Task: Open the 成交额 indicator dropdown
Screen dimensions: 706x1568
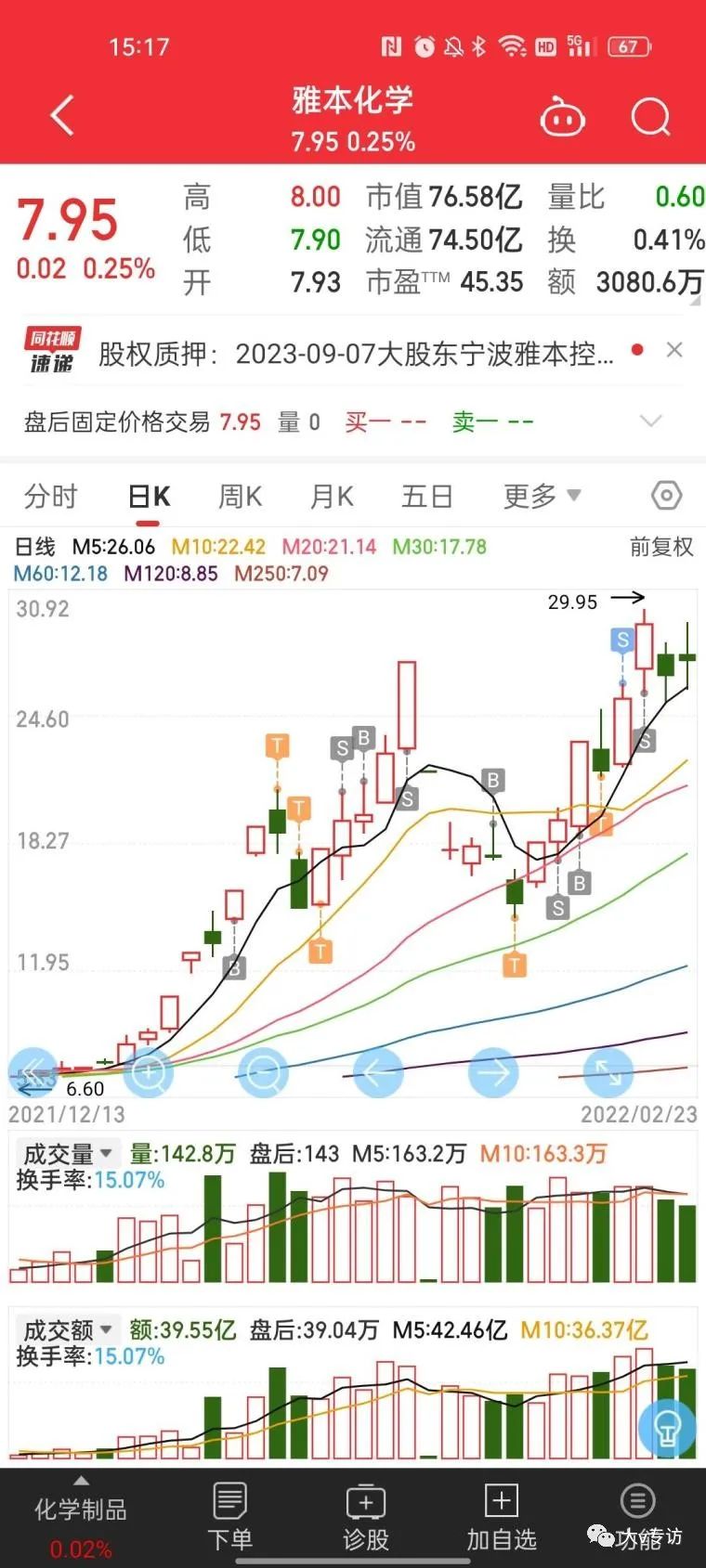Action: [67, 1330]
